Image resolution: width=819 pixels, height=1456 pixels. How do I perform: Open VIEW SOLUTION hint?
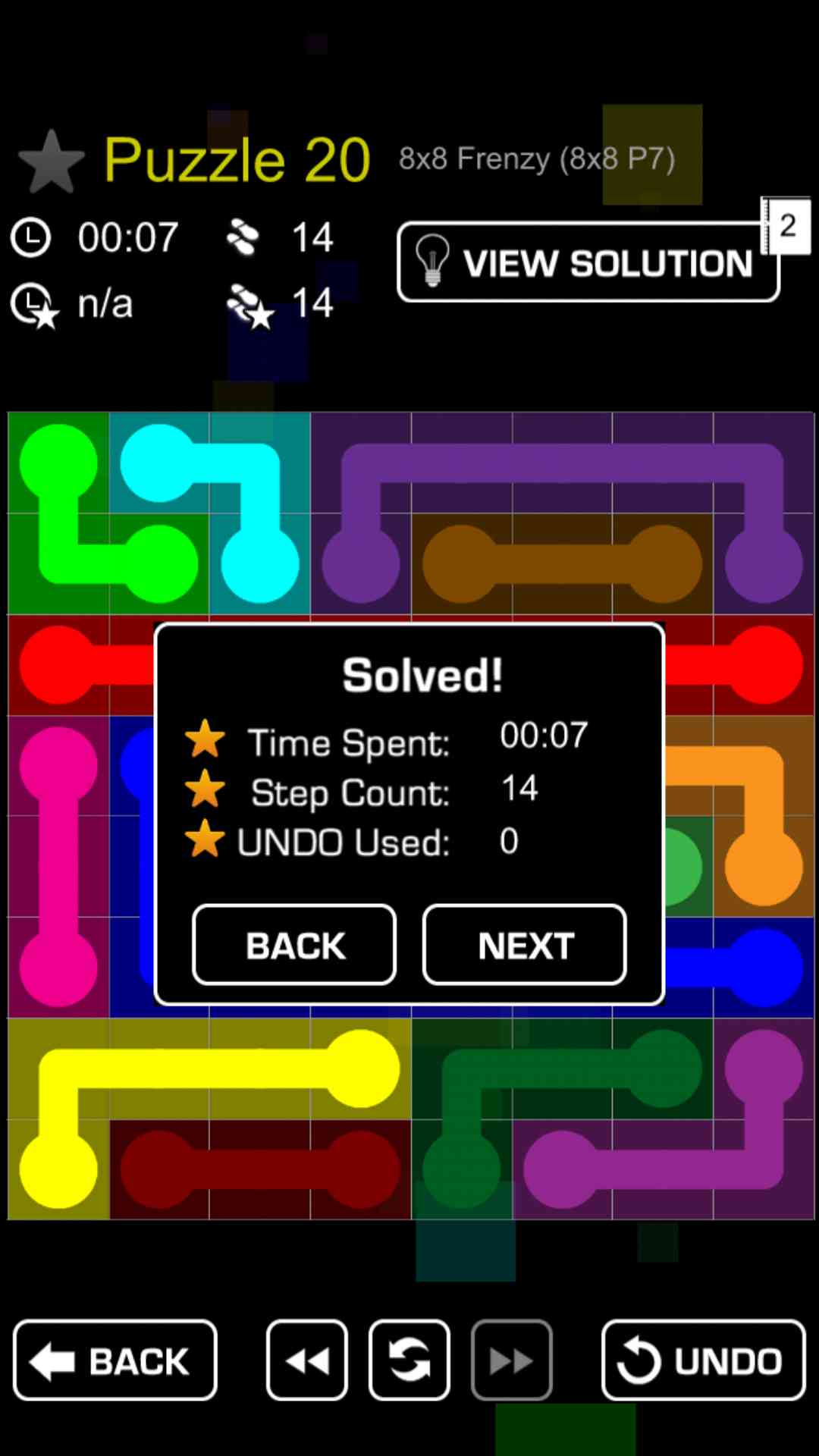click(x=588, y=262)
